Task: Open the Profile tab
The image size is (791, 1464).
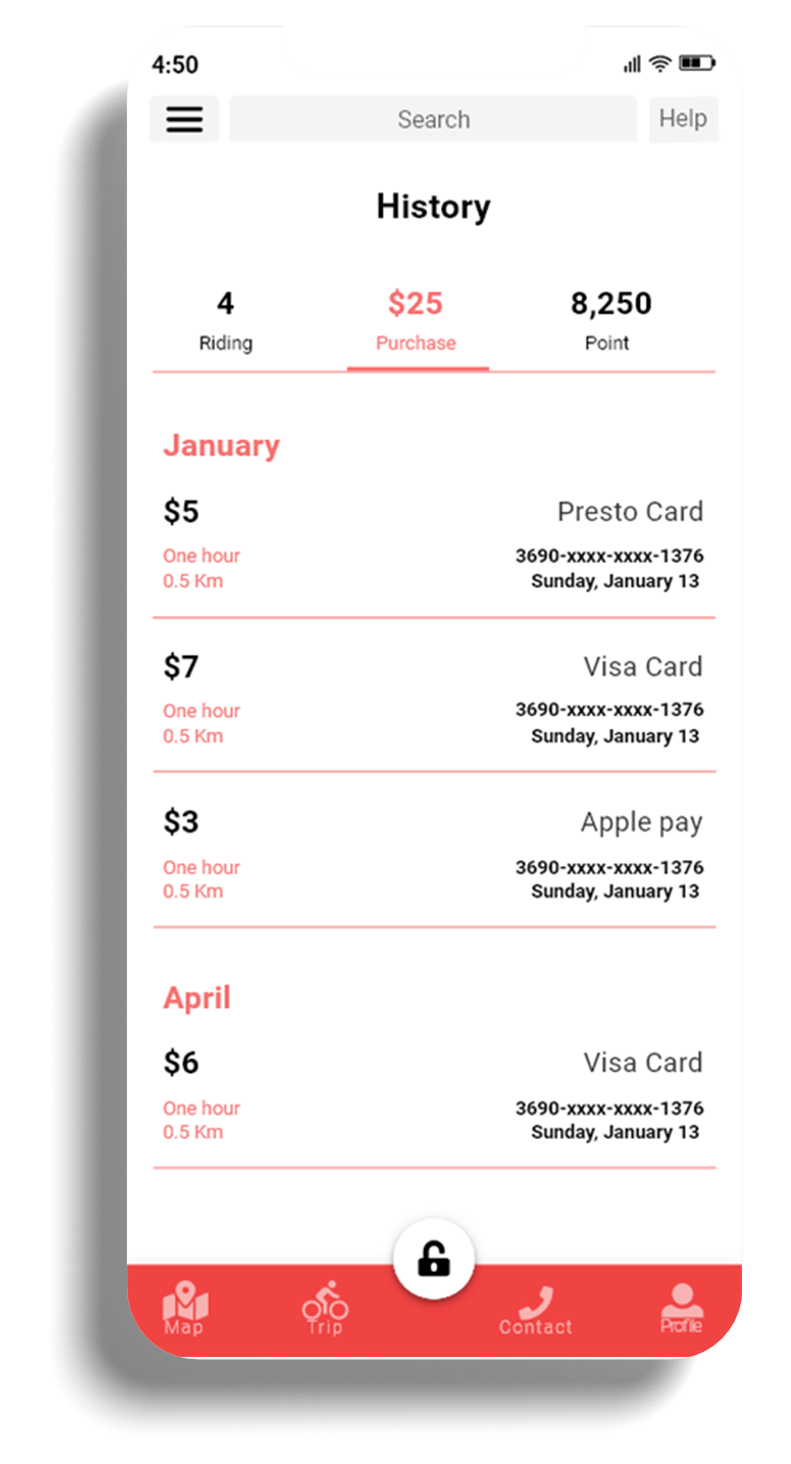Action: point(681,1308)
